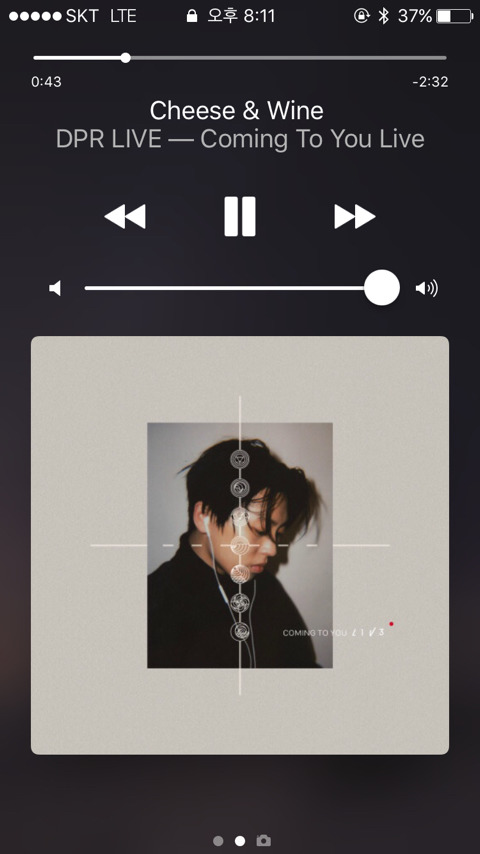Pause the song Cheese & Wine
Viewport: 480px width, 854px height.
[240, 216]
